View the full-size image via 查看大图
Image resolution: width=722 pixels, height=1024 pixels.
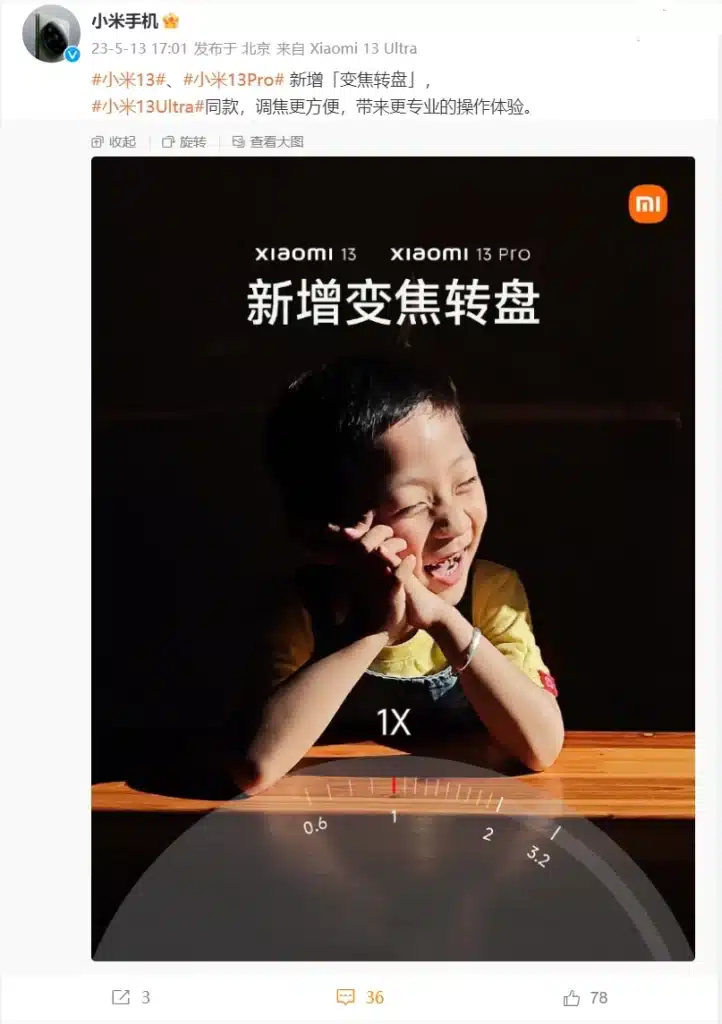(268, 142)
